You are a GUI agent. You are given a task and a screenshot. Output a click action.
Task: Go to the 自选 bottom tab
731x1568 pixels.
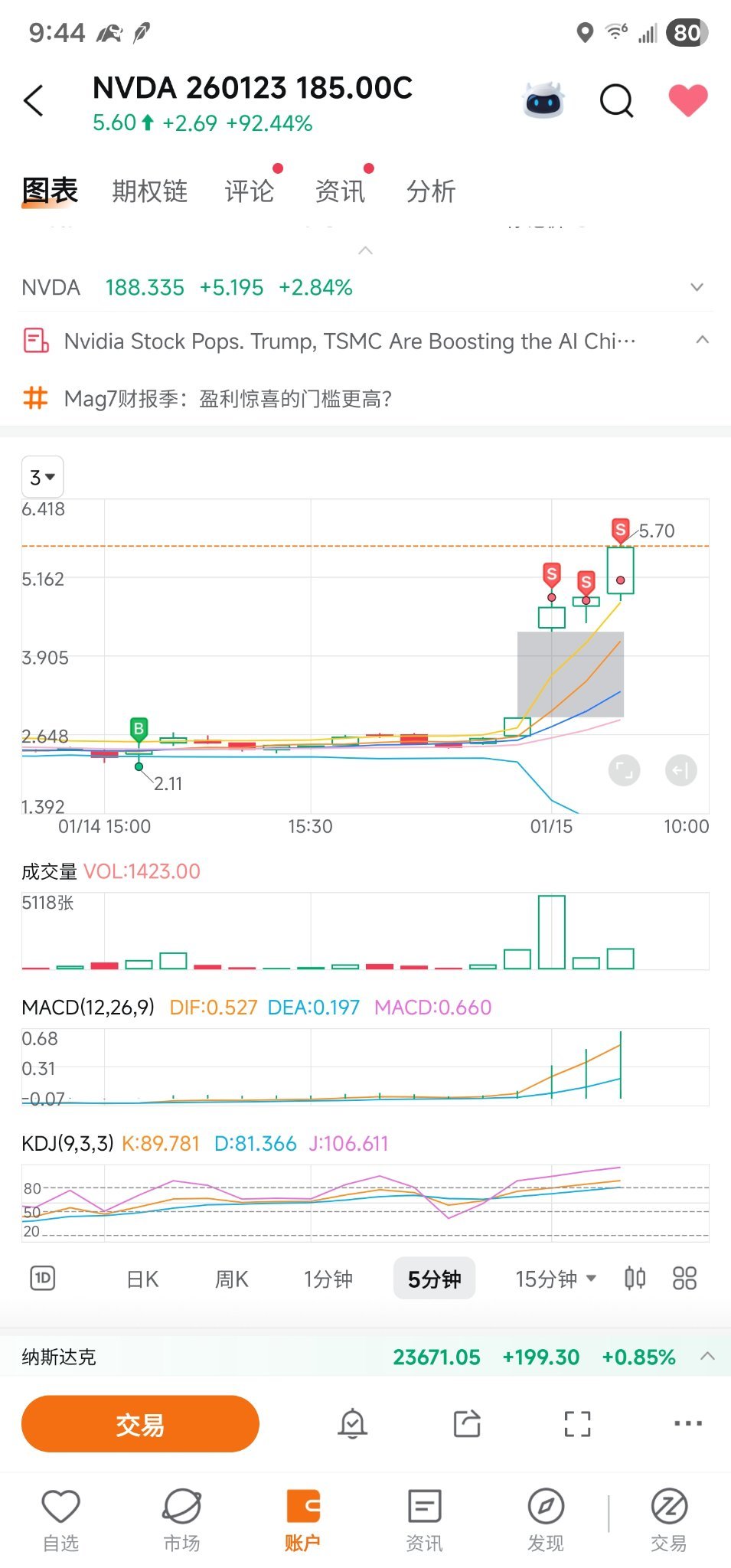click(x=60, y=1520)
